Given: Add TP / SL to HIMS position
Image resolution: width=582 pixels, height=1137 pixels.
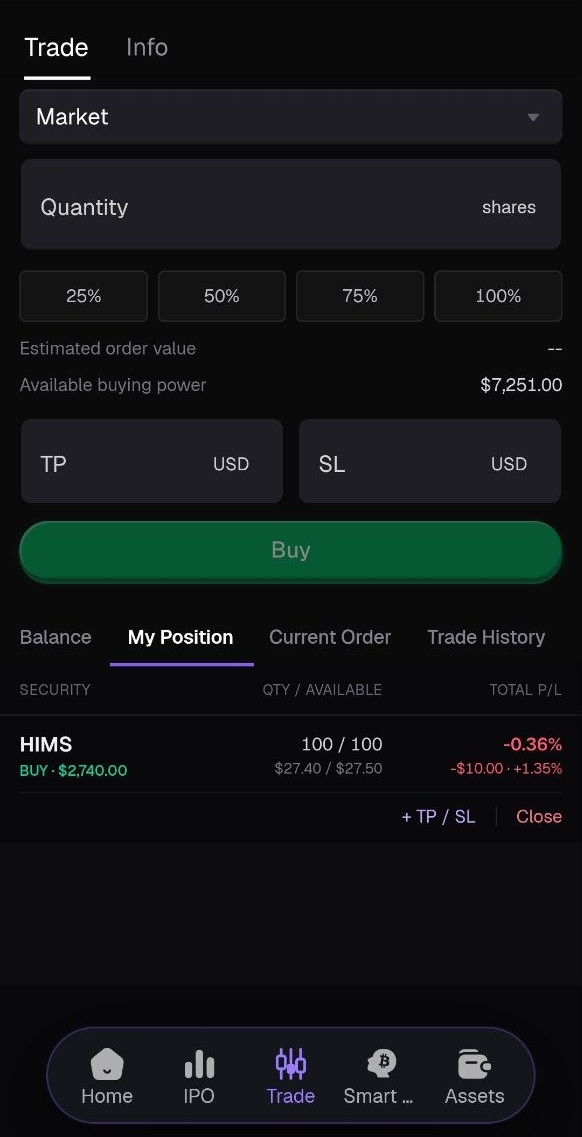Looking at the screenshot, I should (x=438, y=816).
